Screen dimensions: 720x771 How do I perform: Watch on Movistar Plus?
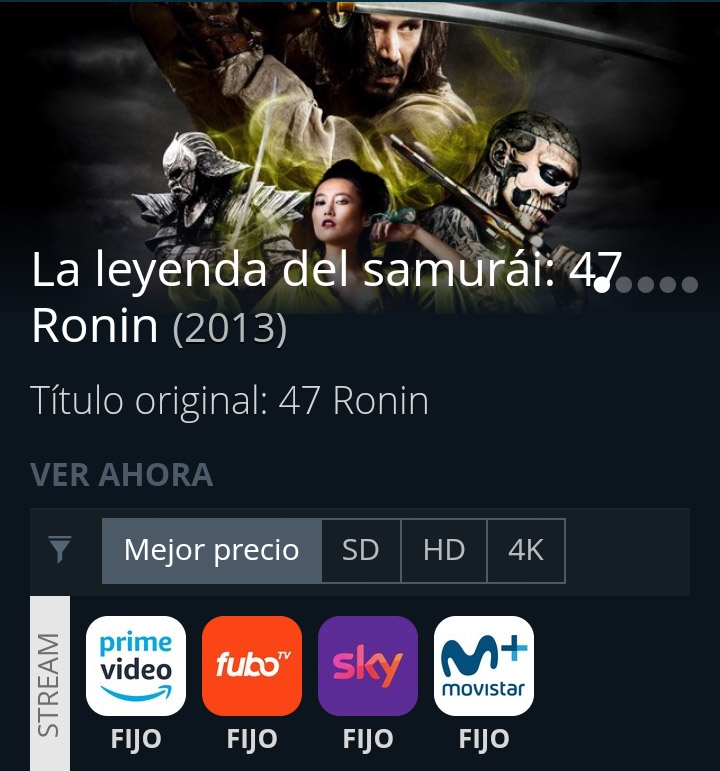(x=484, y=666)
